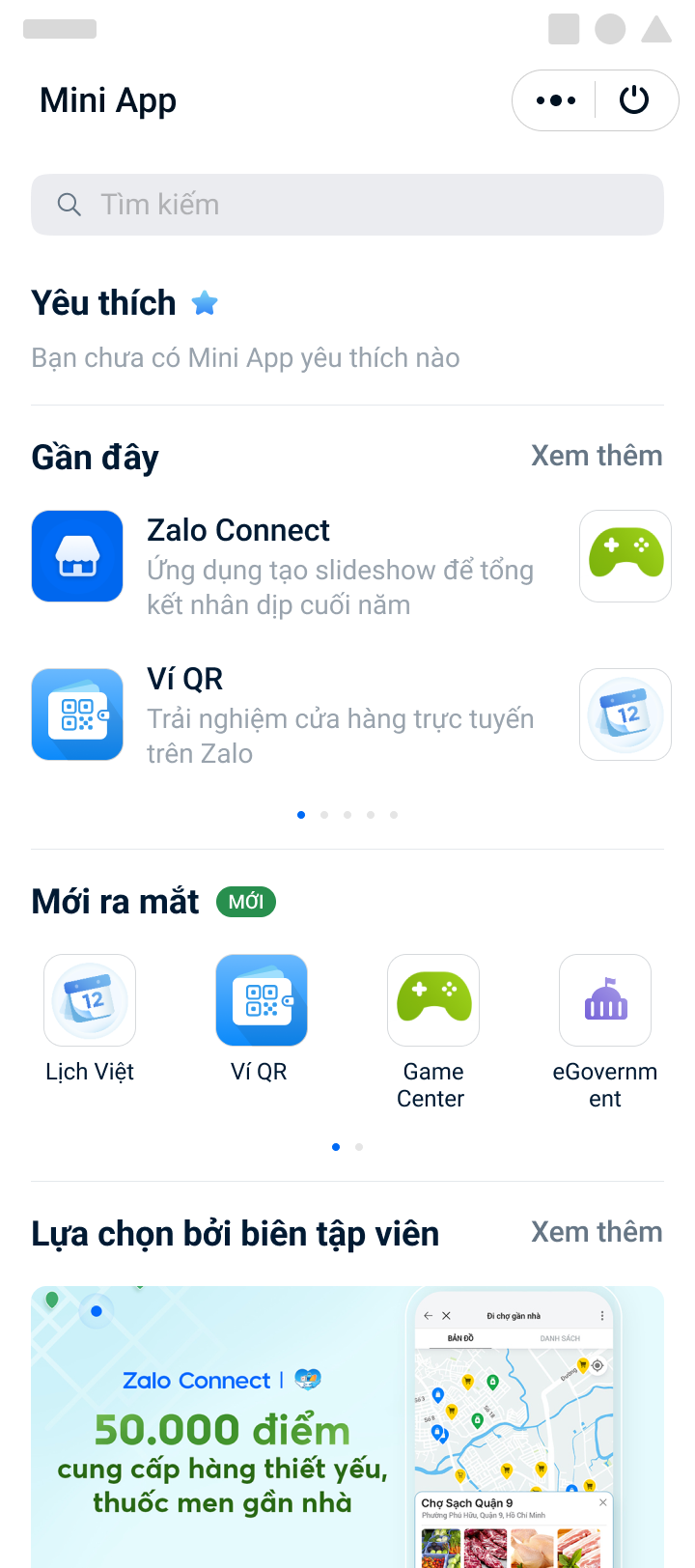Open Xem thêm for biên tập viên picks

597,1231
